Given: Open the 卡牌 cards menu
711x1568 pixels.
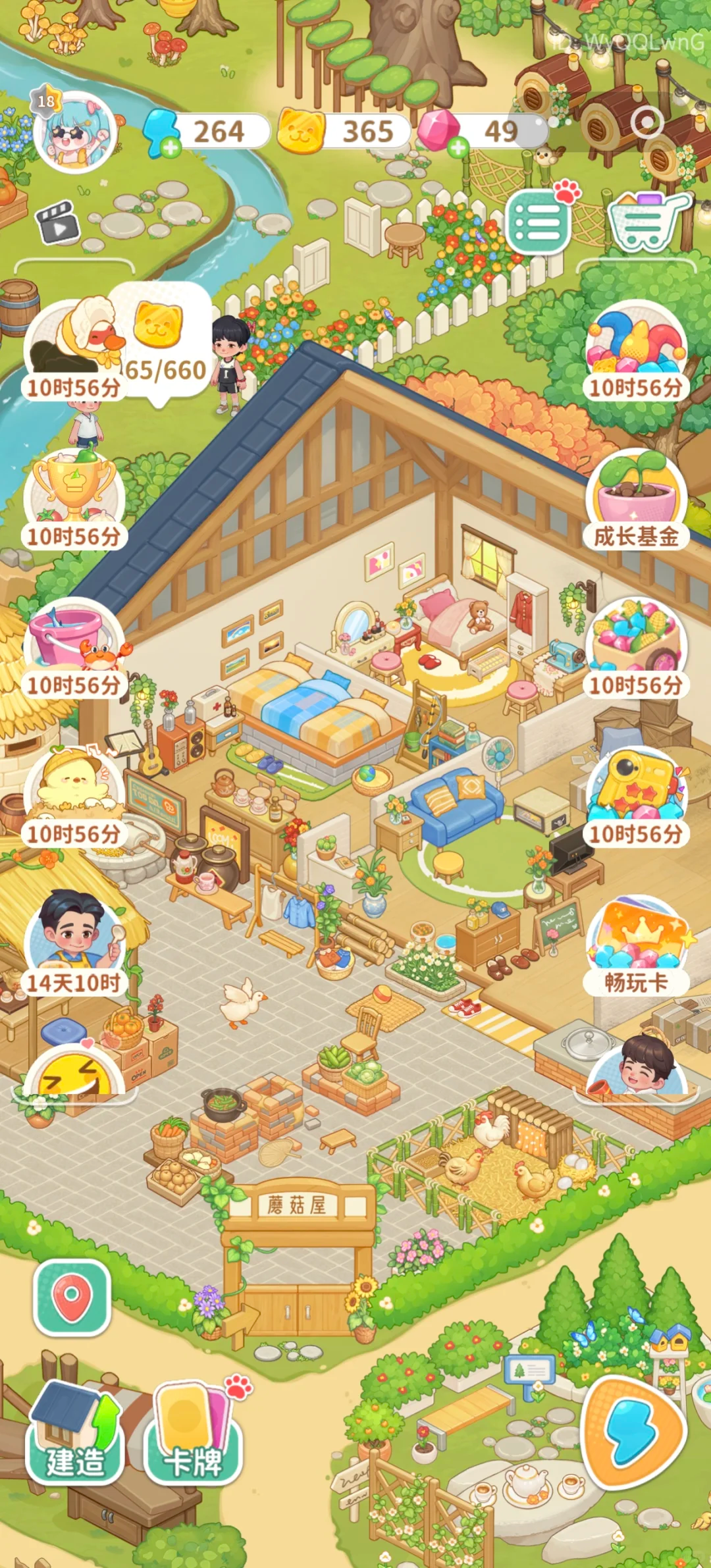Looking at the screenshot, I should 193,1432.
